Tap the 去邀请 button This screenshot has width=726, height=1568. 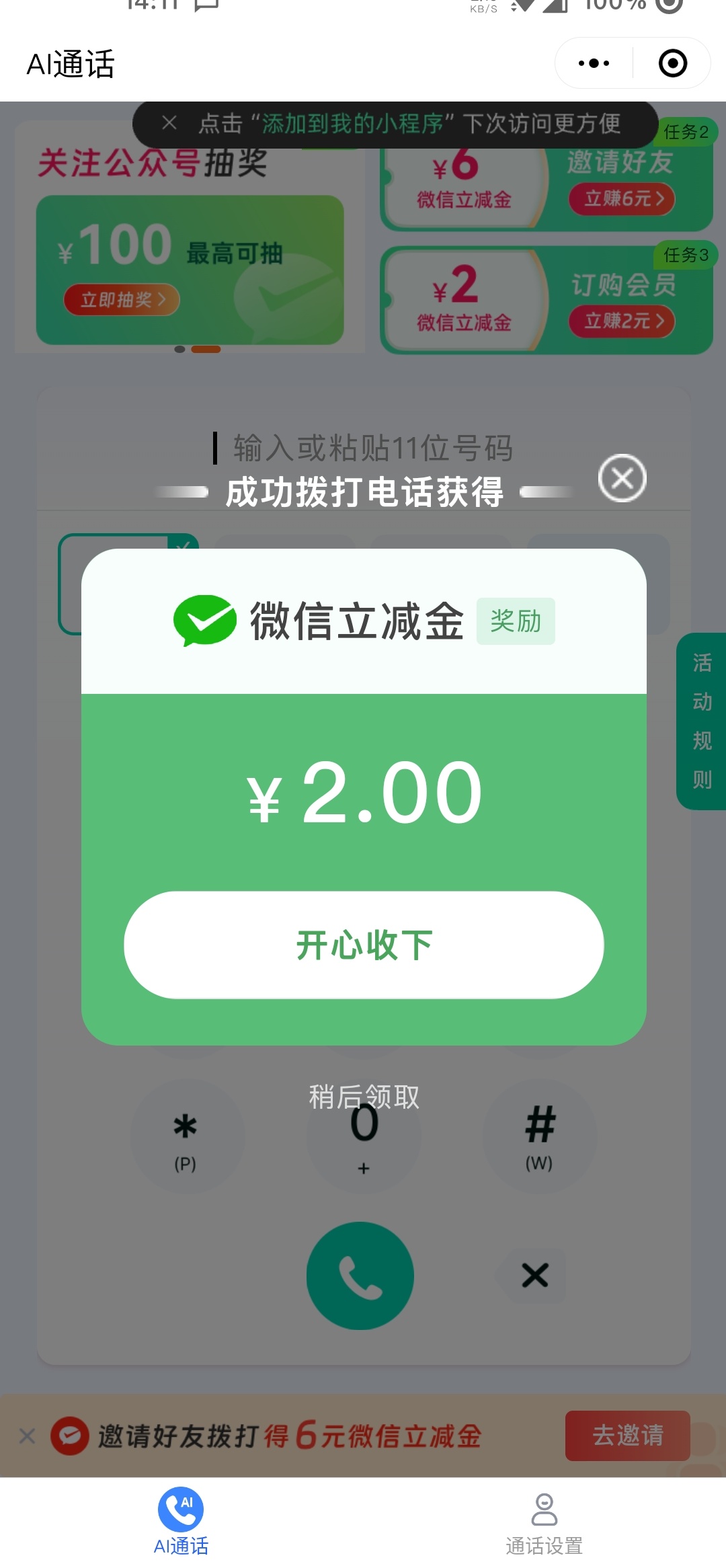pos(627,1436)
